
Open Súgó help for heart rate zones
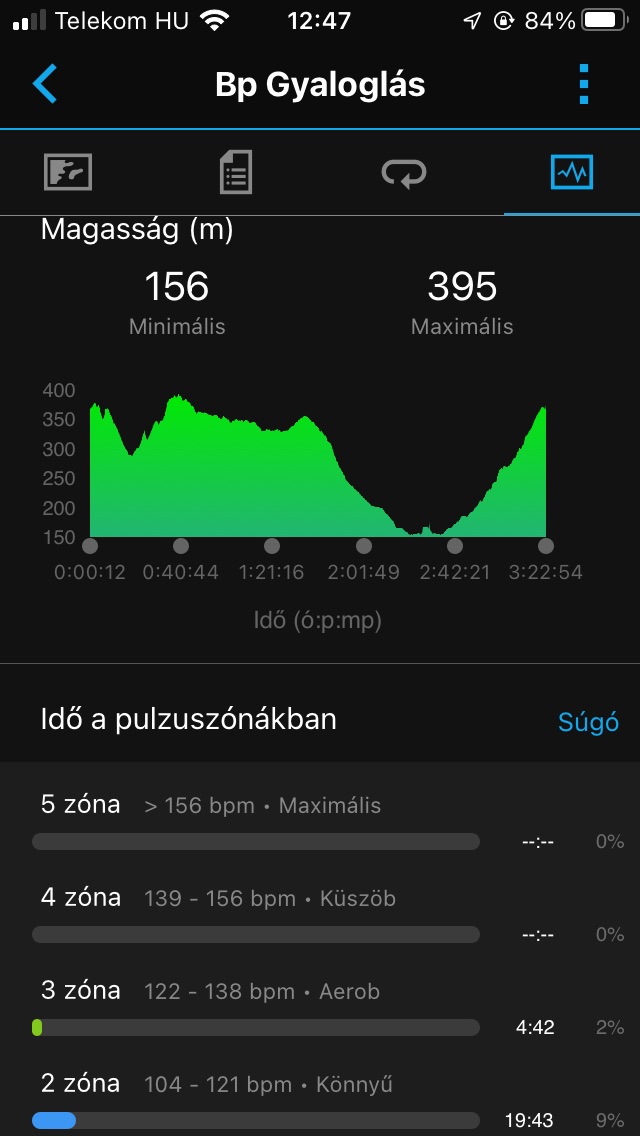[x=587, y=721]
